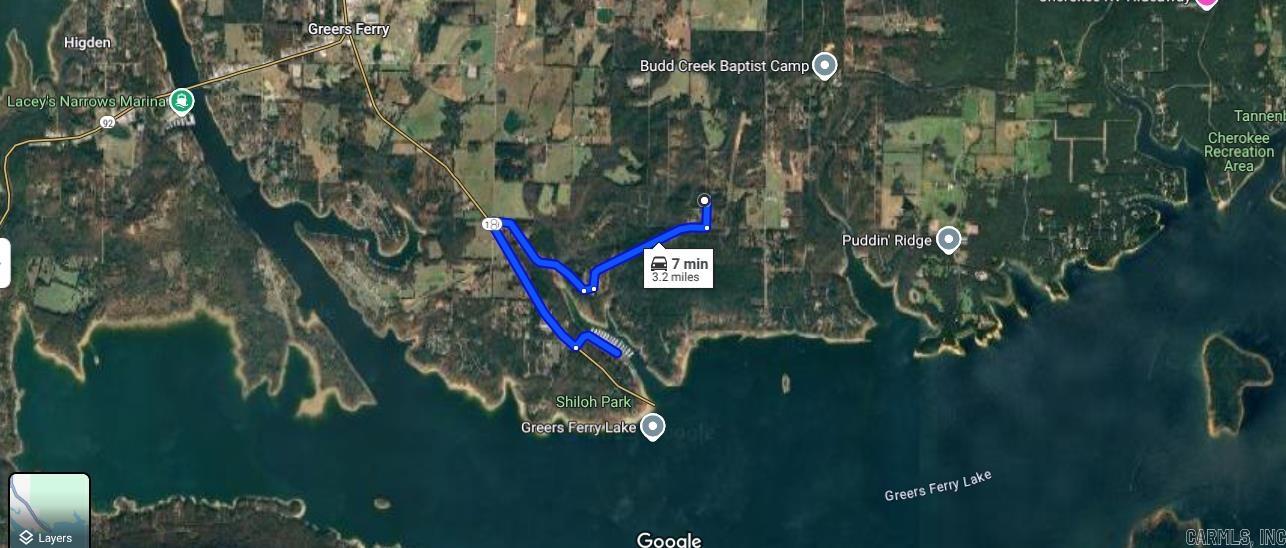The width and height of the screenshot is (1286, 548).
Task: Select the 7 min driving route label
Action: click(678, 268)
